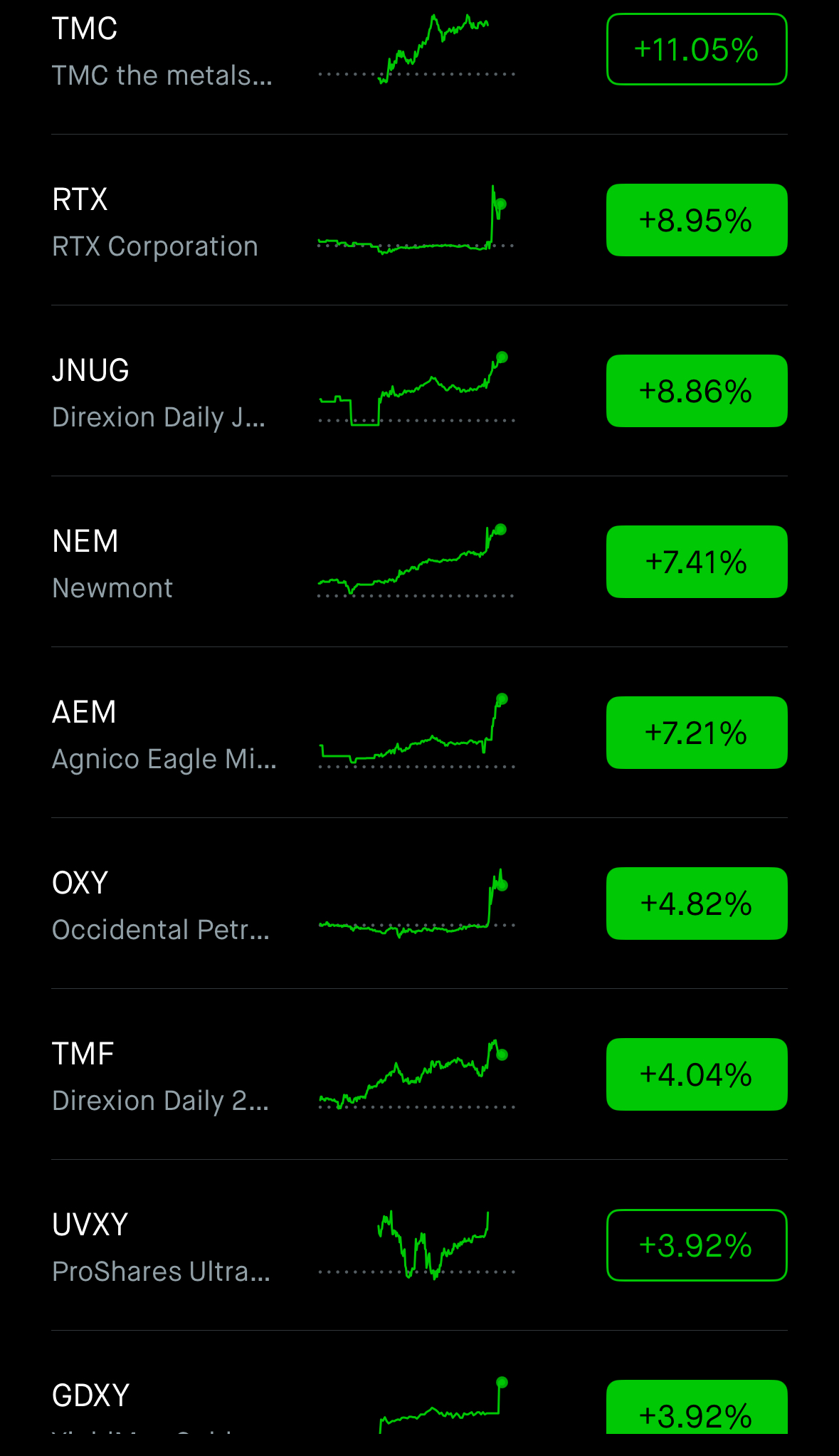Open the TMC stock row

click(419, 57)
